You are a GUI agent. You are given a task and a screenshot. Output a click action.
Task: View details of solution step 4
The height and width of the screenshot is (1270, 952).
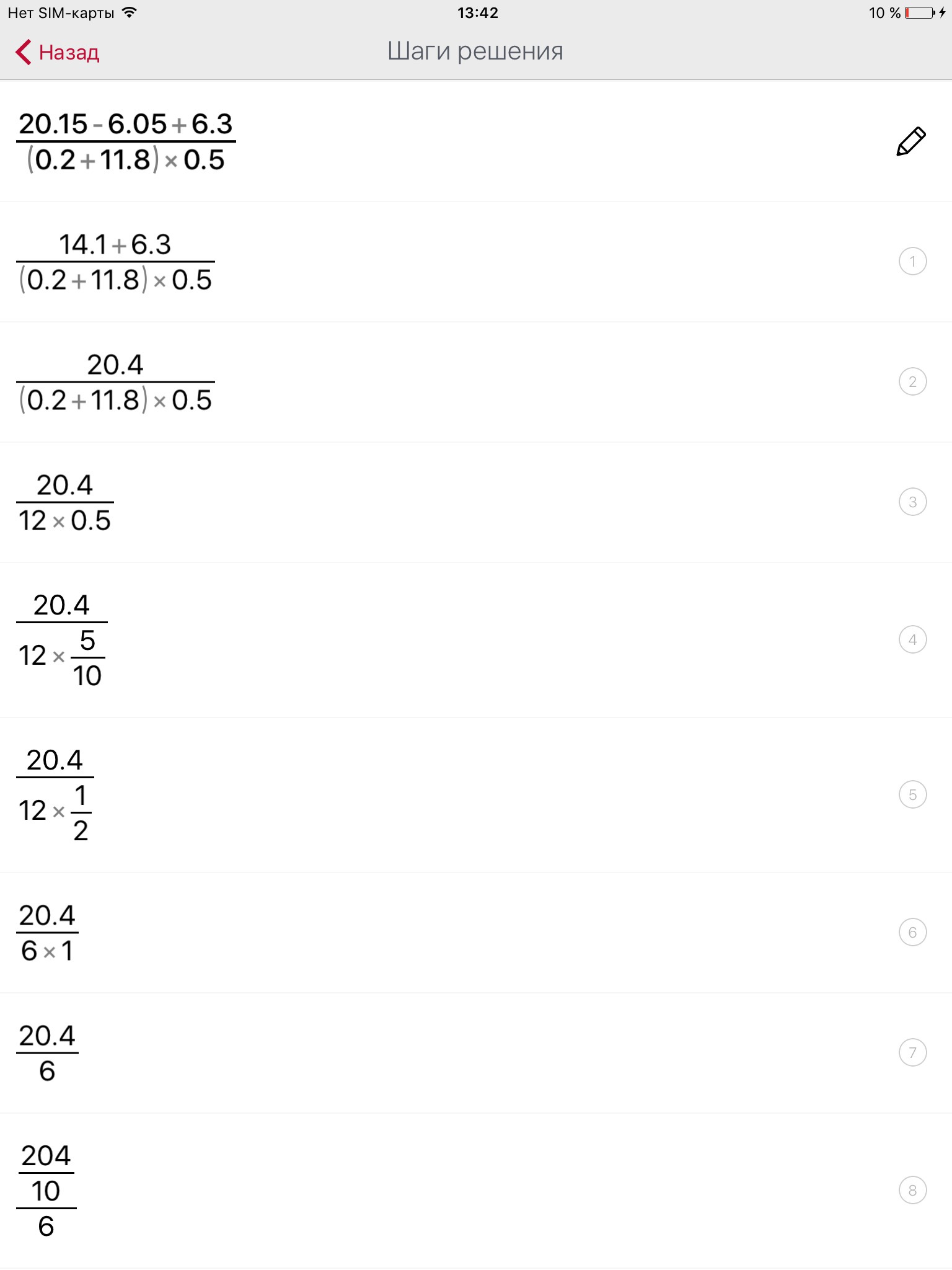pyautogui.click(x=912, y=639)
